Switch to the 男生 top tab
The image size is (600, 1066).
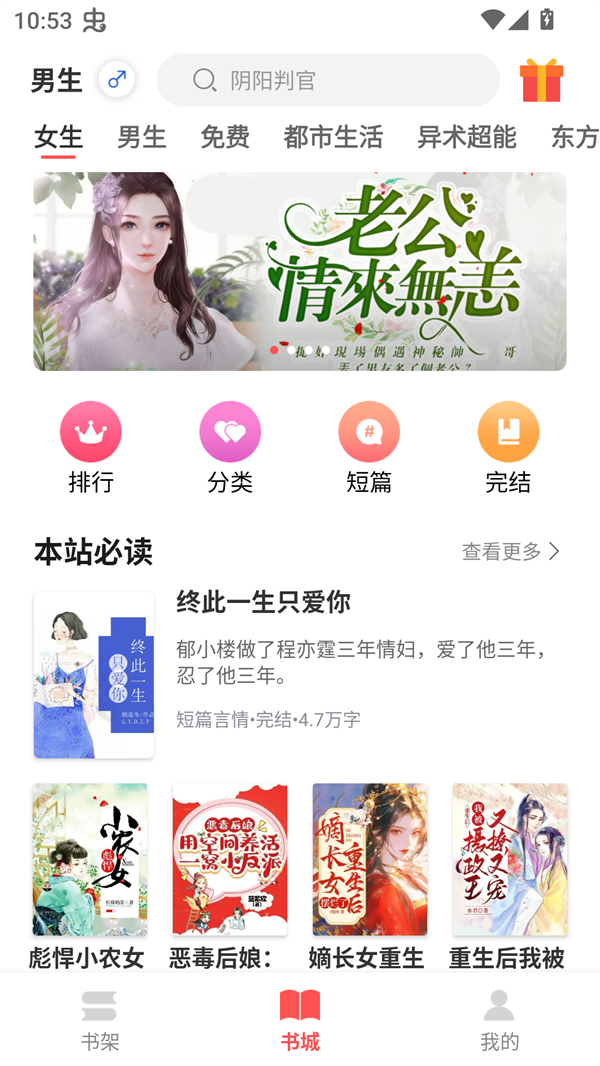(x=141, y=136)
